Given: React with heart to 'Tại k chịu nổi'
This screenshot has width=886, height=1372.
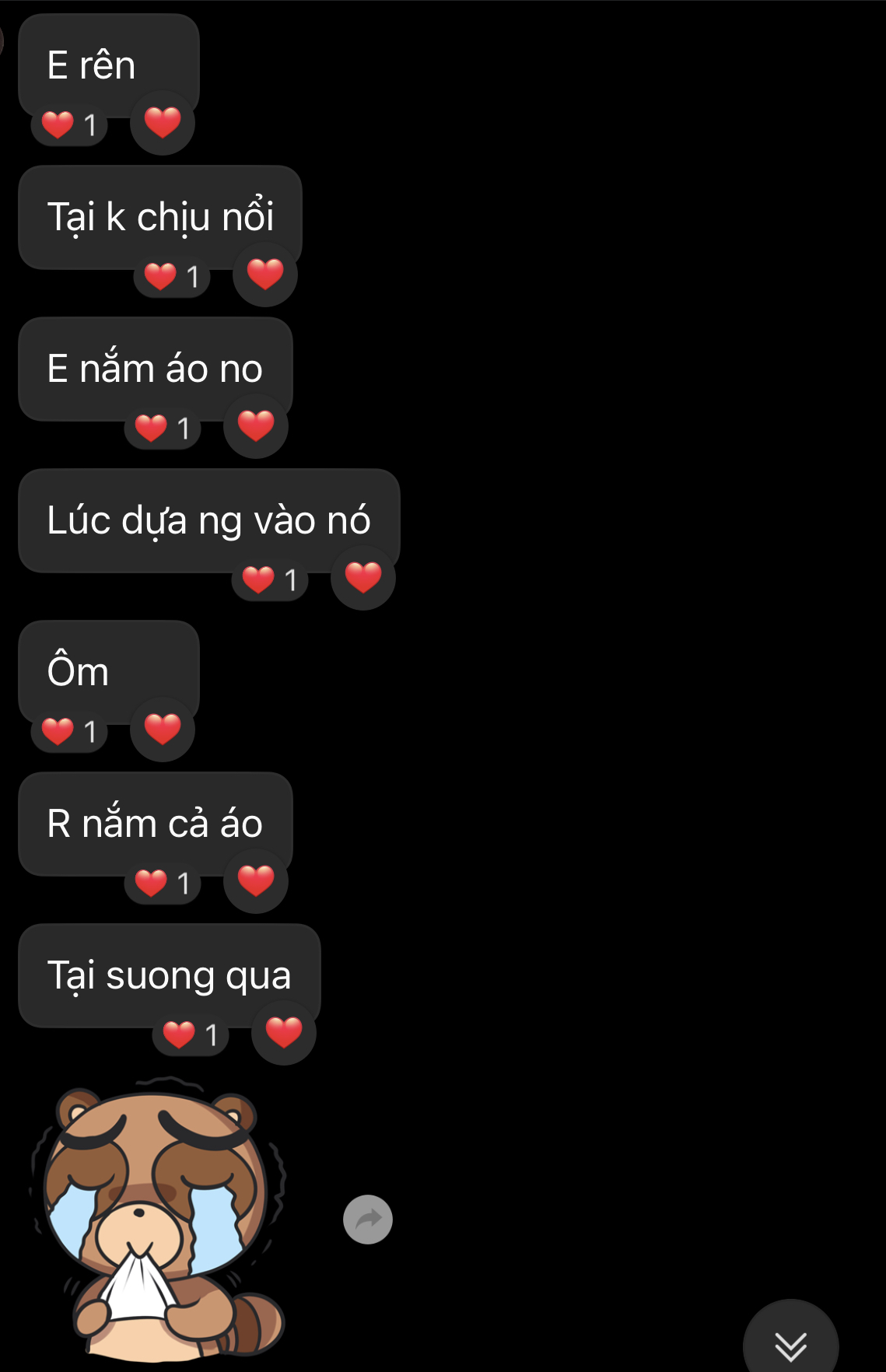Looking at the screenshot, I should click(264, 275).
